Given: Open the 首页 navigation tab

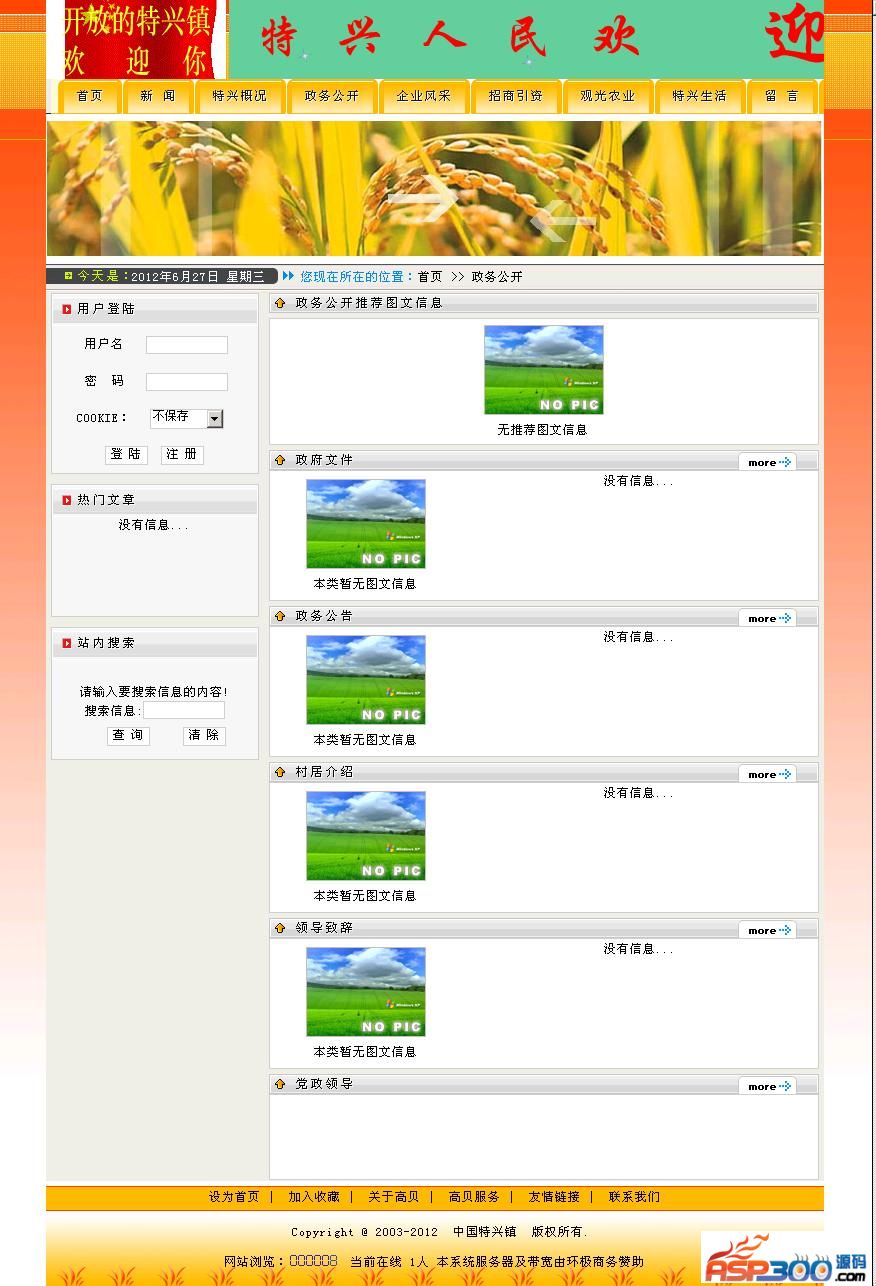Looking at the screenshot, I should pos(90,96).
